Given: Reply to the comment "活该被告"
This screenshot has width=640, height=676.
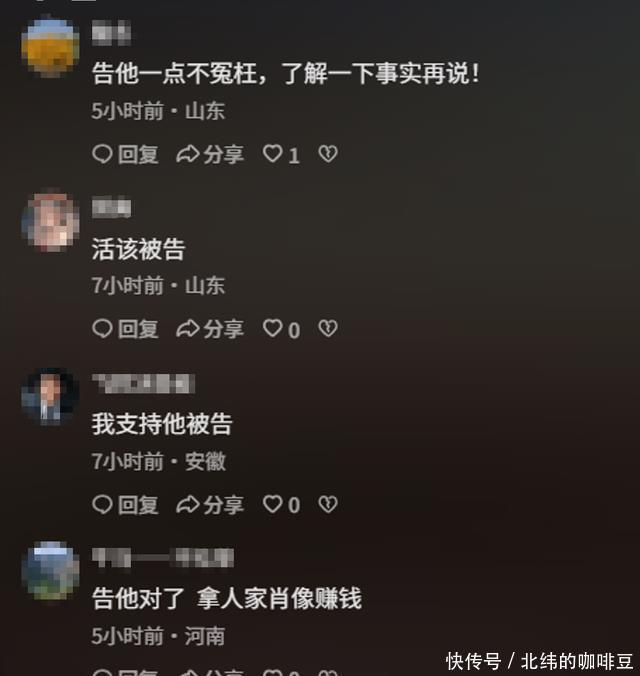Looking at the screenshot, I should point(125,329).
